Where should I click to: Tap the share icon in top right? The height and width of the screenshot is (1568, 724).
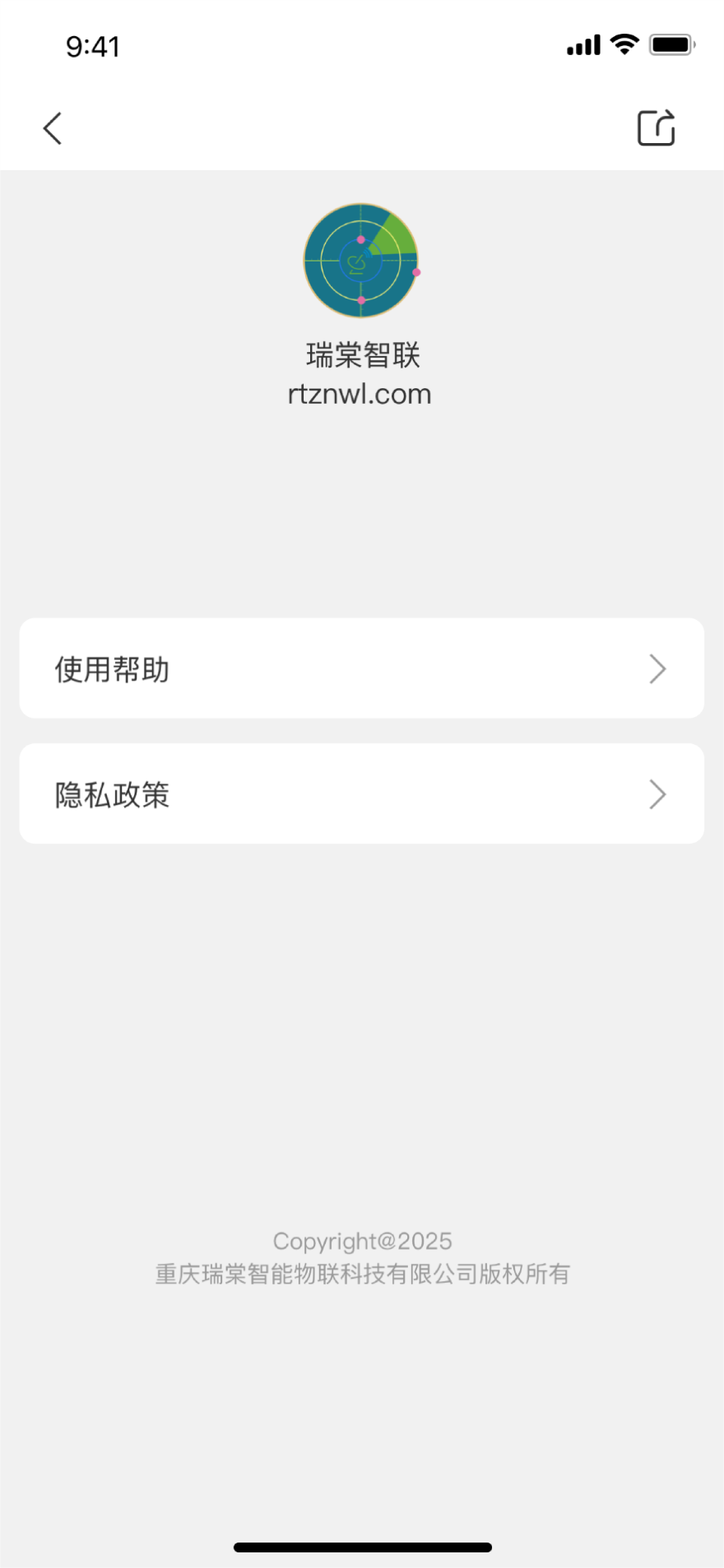point(656,127)
